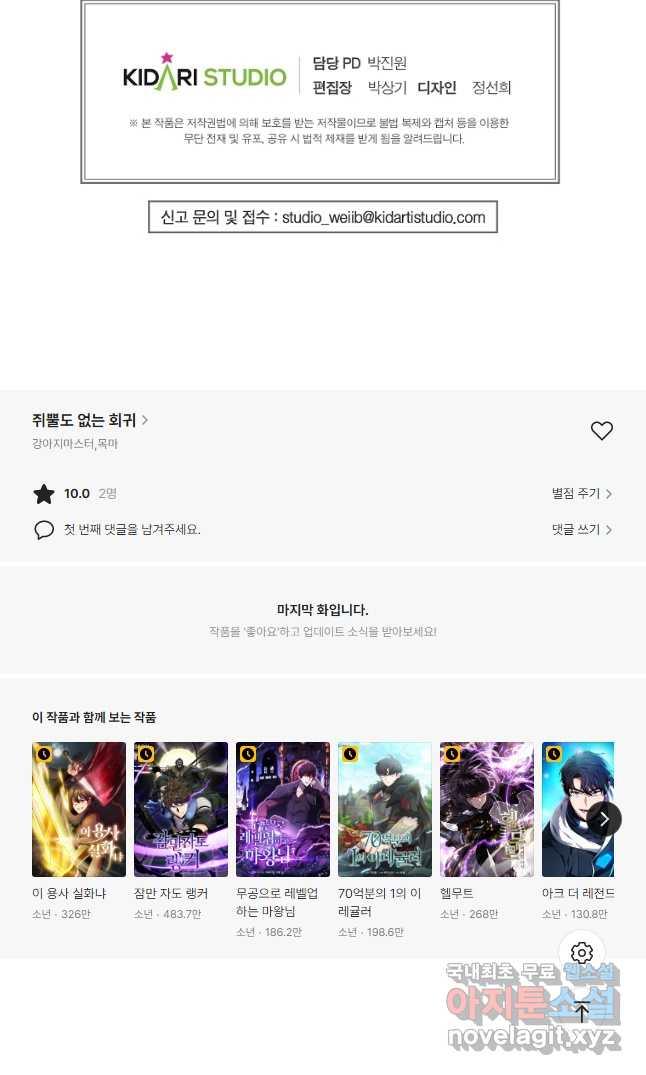
Task: Open viewer settings gear
Action: [x=582, y=953]
